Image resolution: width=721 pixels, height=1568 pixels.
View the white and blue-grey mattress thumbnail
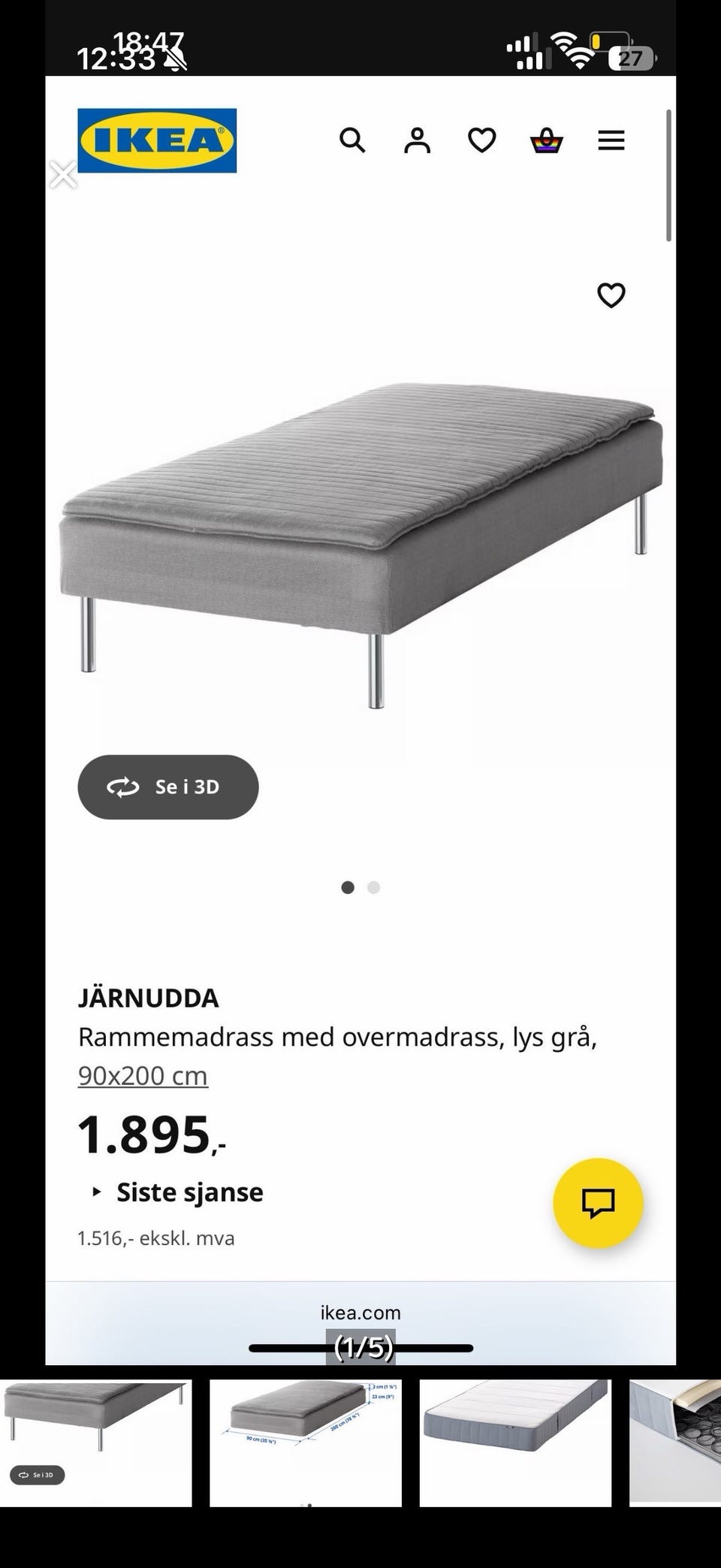tap(514, 1443)
